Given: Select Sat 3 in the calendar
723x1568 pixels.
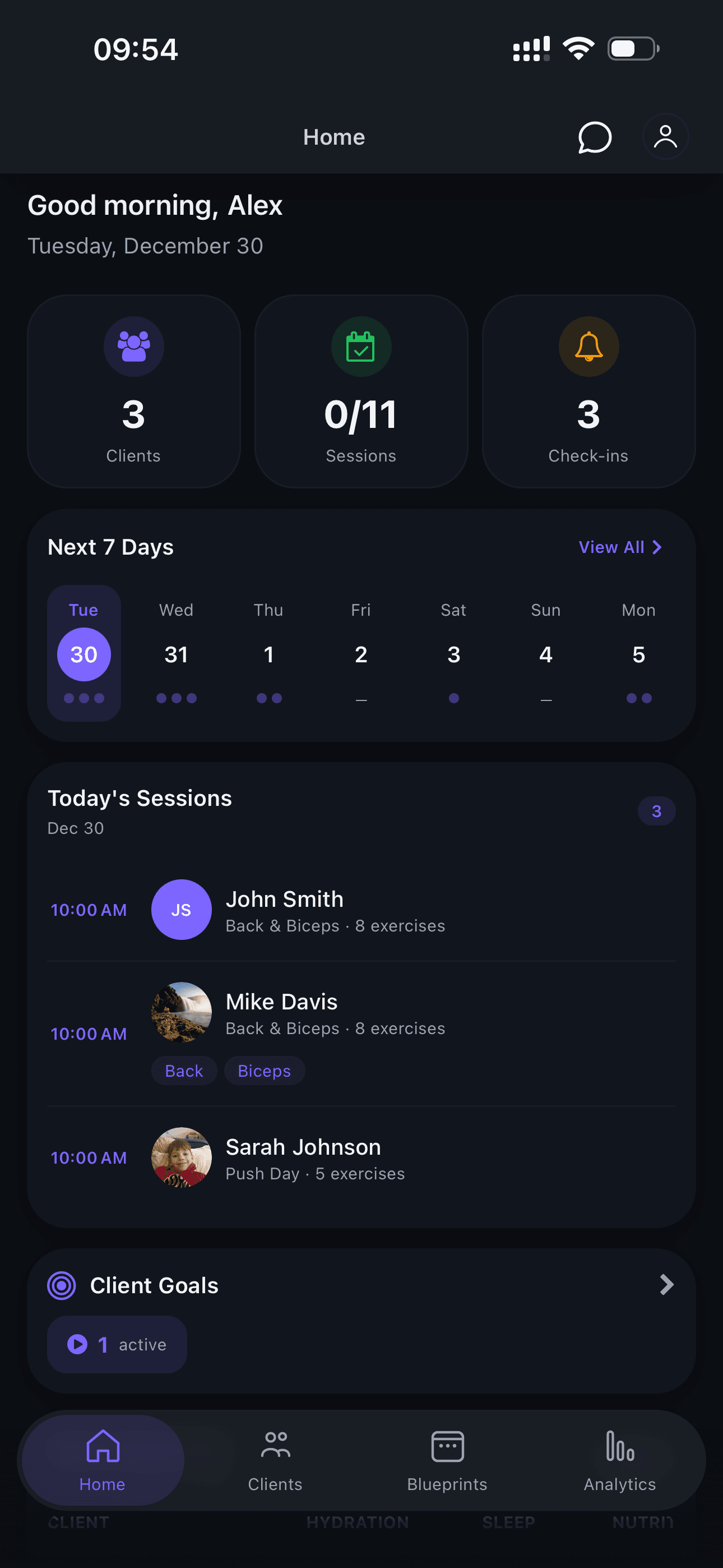Looking at the screenshot, I should 453,654.
